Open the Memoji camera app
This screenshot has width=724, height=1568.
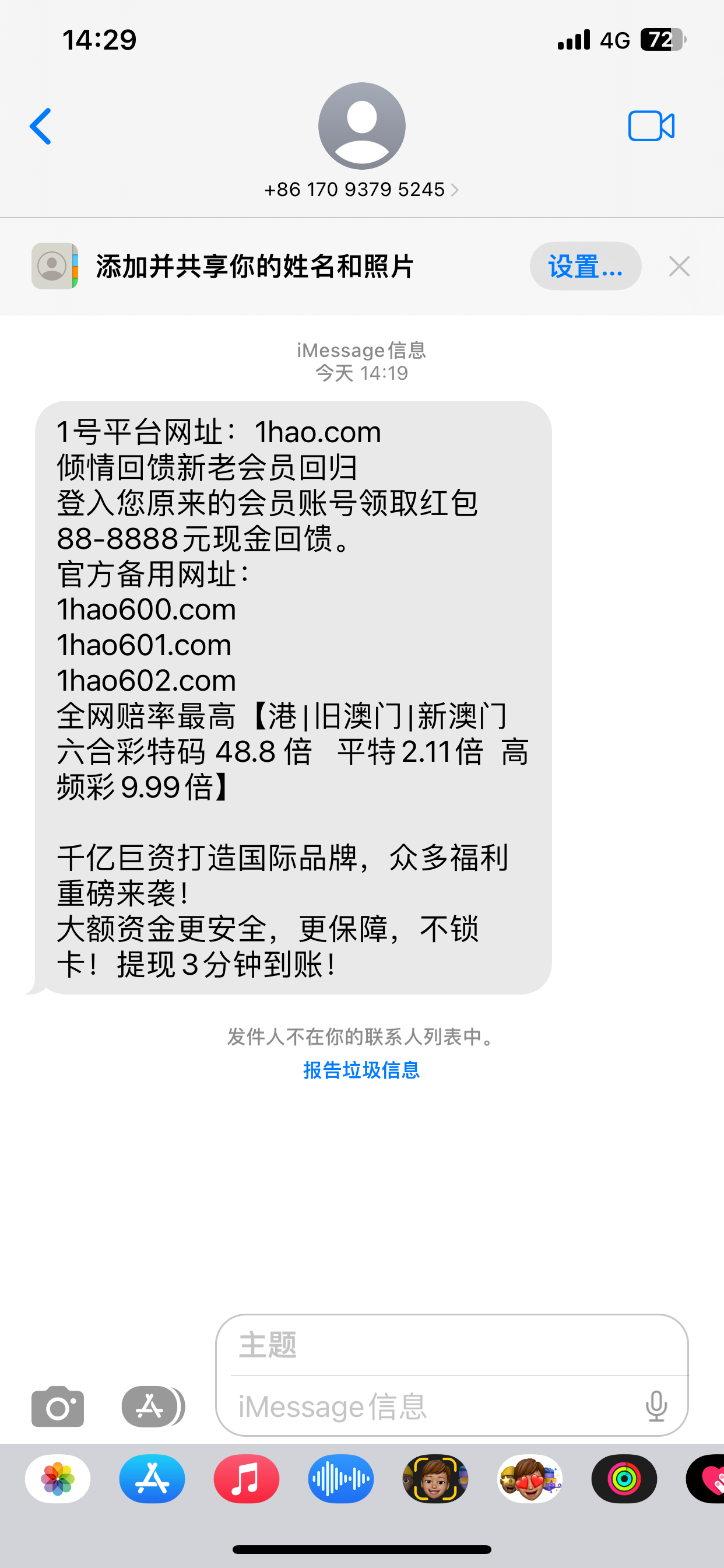point(435,1479)
